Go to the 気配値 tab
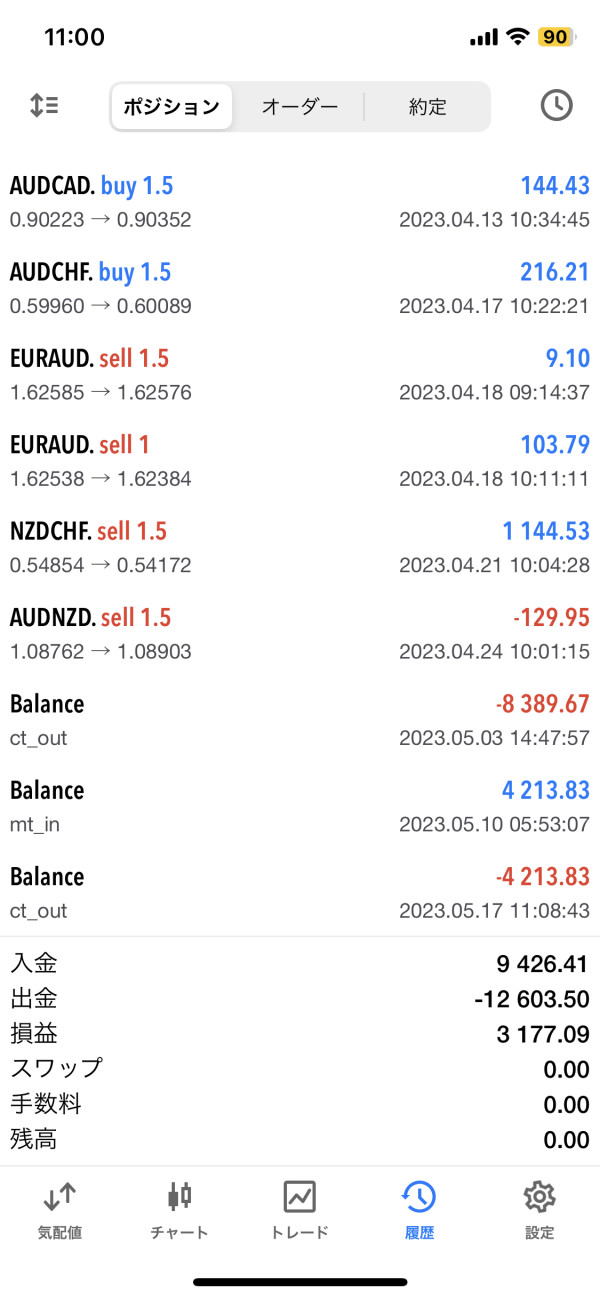 (60, 1210)
